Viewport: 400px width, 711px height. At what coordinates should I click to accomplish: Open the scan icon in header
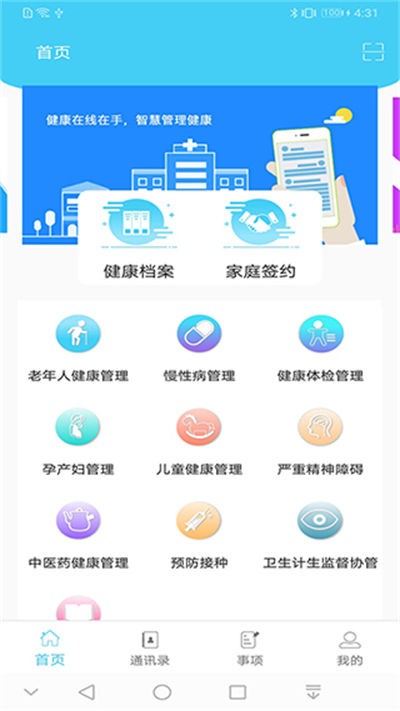pos(373,52)
